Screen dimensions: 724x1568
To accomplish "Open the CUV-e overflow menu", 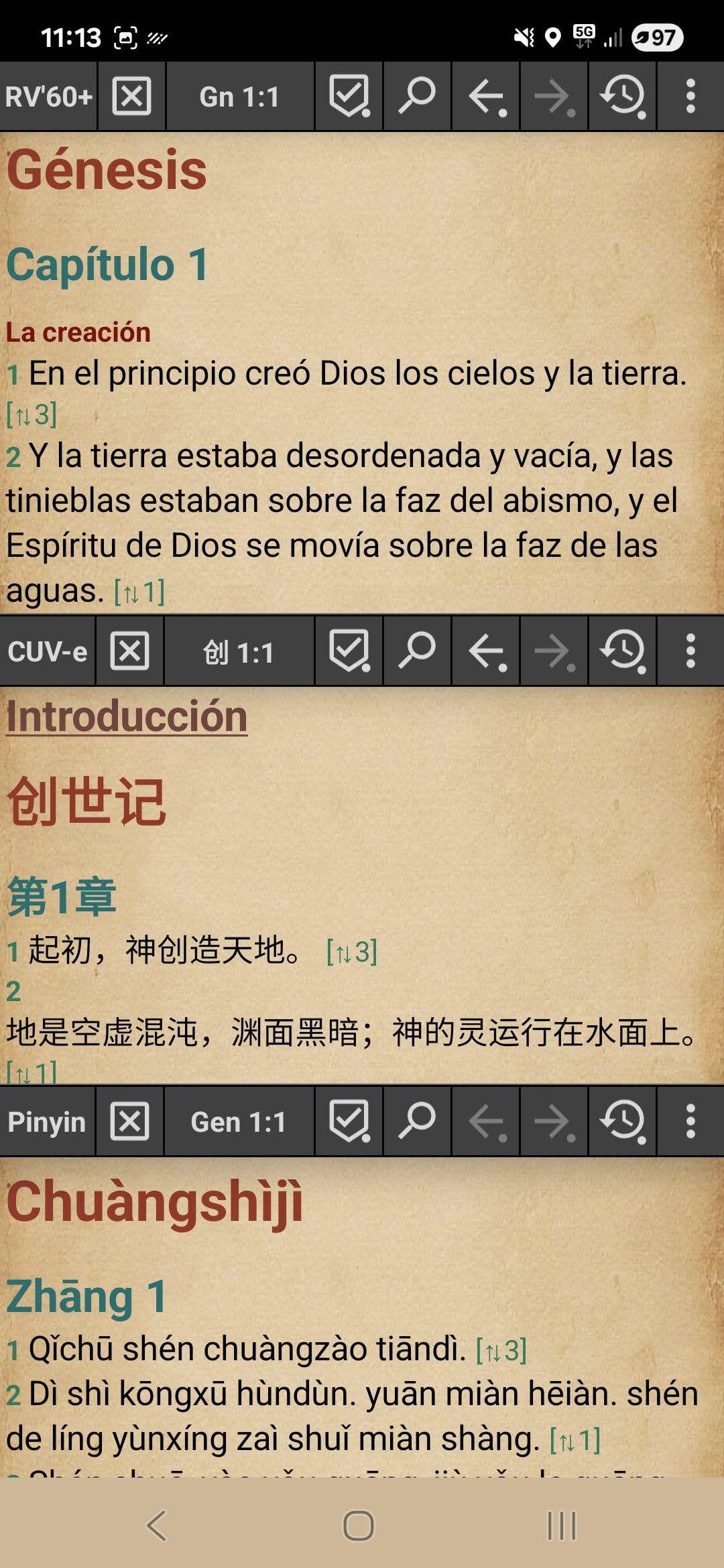I will coord(690,652).
